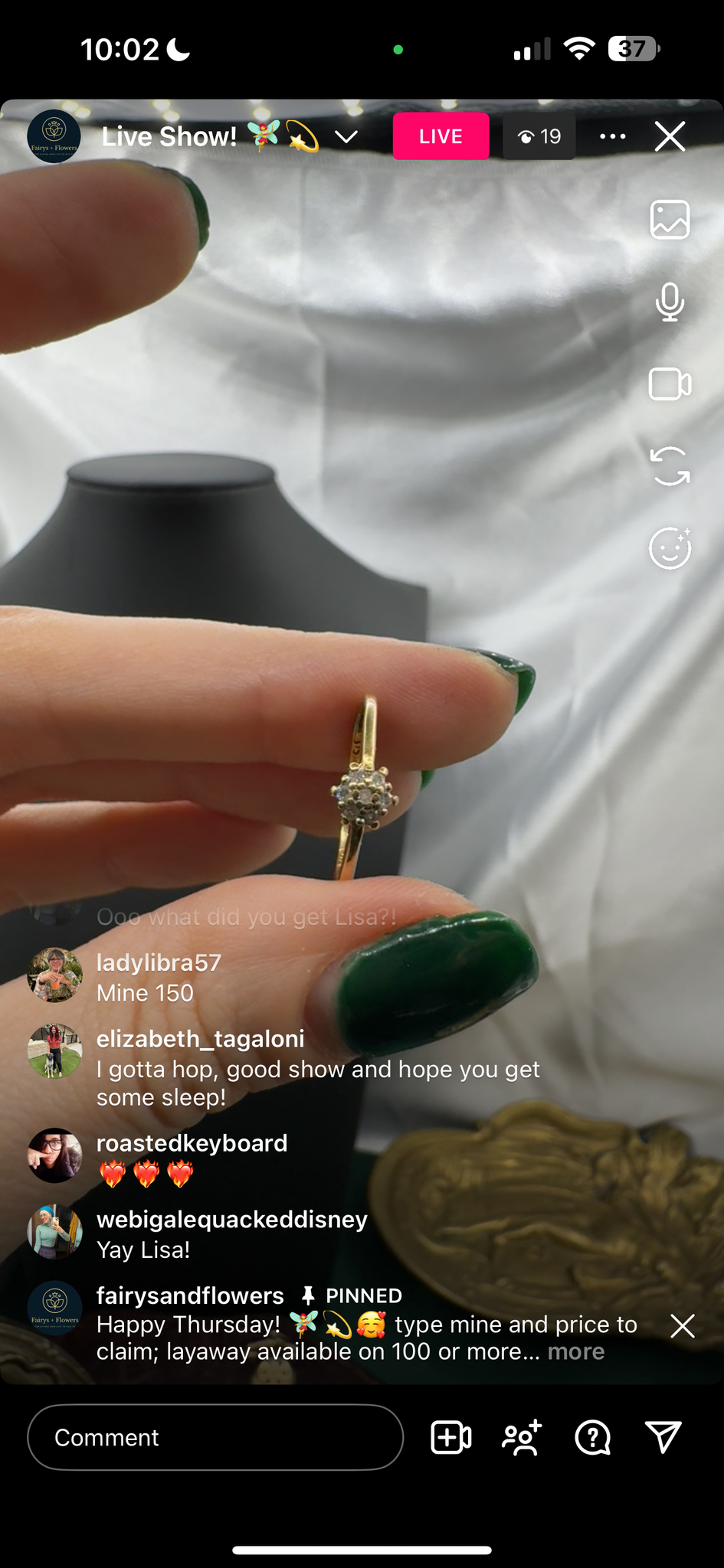The width and height of the screenshot is (724, 1568).
Task: Dismiss the pinned fairysandflowers comment
Action: [x=682, y=1325]
